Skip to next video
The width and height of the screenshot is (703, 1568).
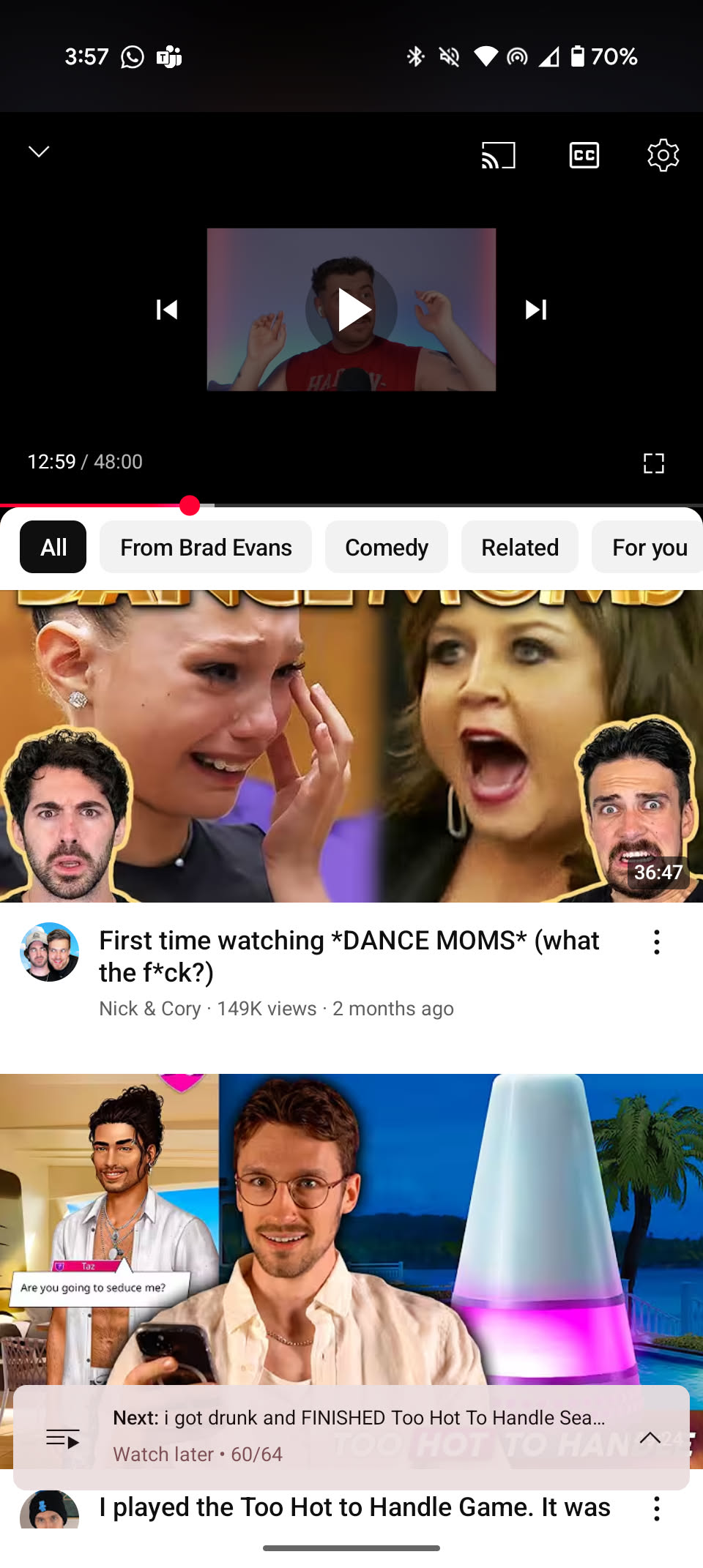[x=536, y=310]
